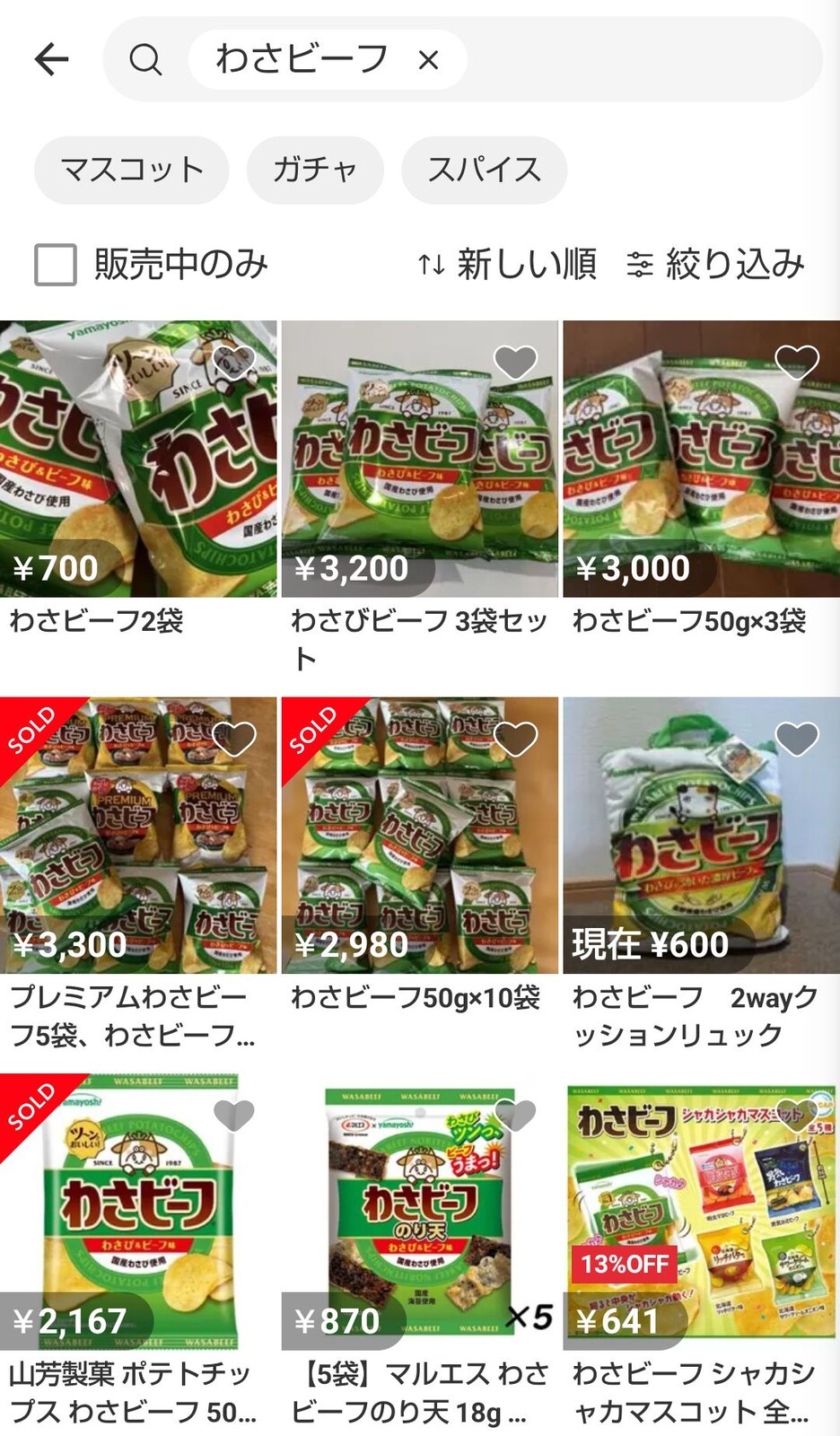Viewport: 840px width, 1436px height.
Task: Like the わさビーフ50g×3袋 listing
Action: click(x=797, y=362)
